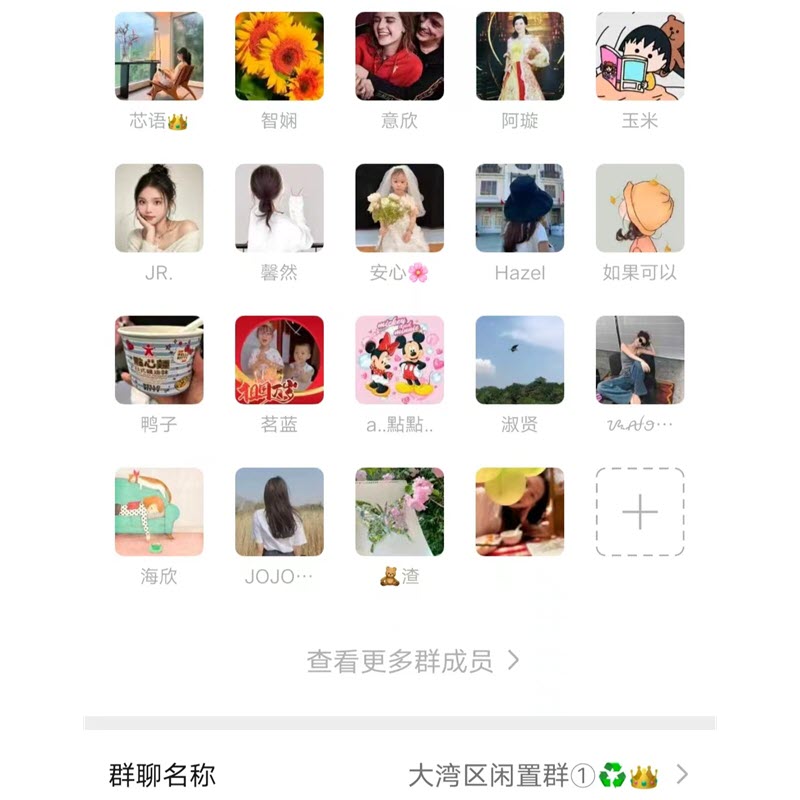Tap 茗蓝's avatar
The image size is (800, 800).
point(279,360)
